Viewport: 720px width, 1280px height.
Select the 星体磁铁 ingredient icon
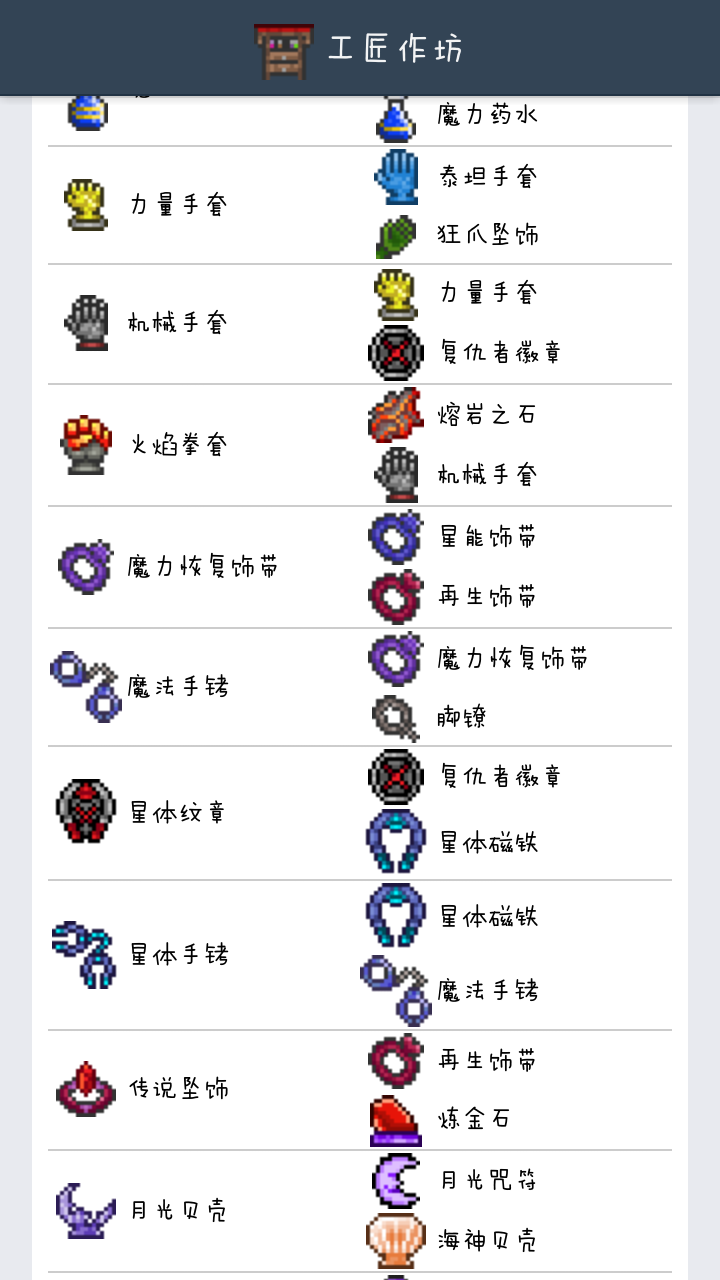[396, 843]
